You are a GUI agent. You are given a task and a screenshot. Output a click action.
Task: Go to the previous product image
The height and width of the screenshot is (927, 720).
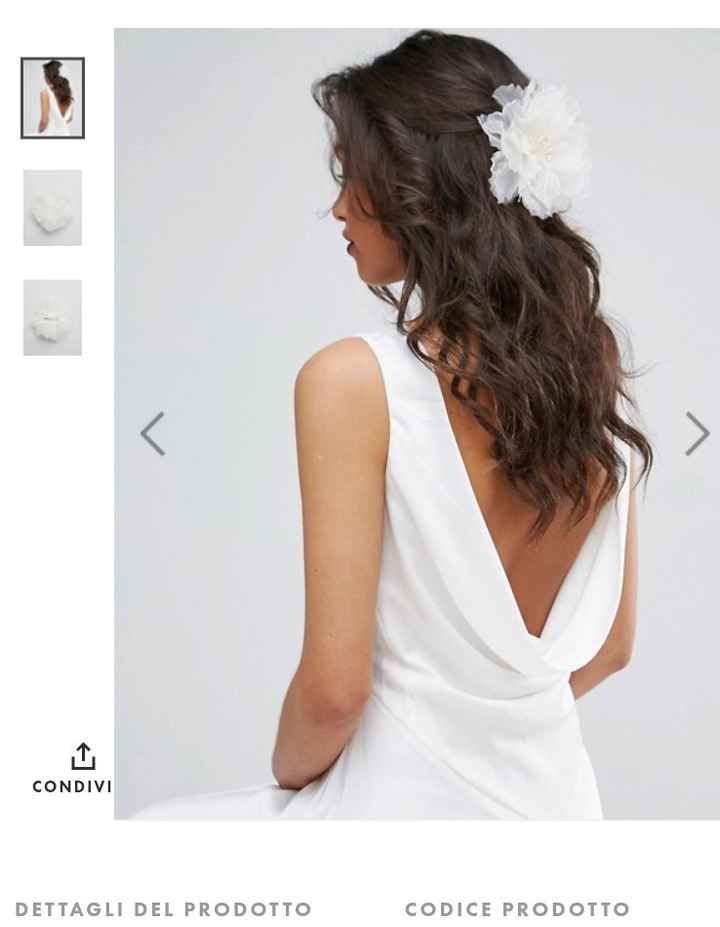152,434
